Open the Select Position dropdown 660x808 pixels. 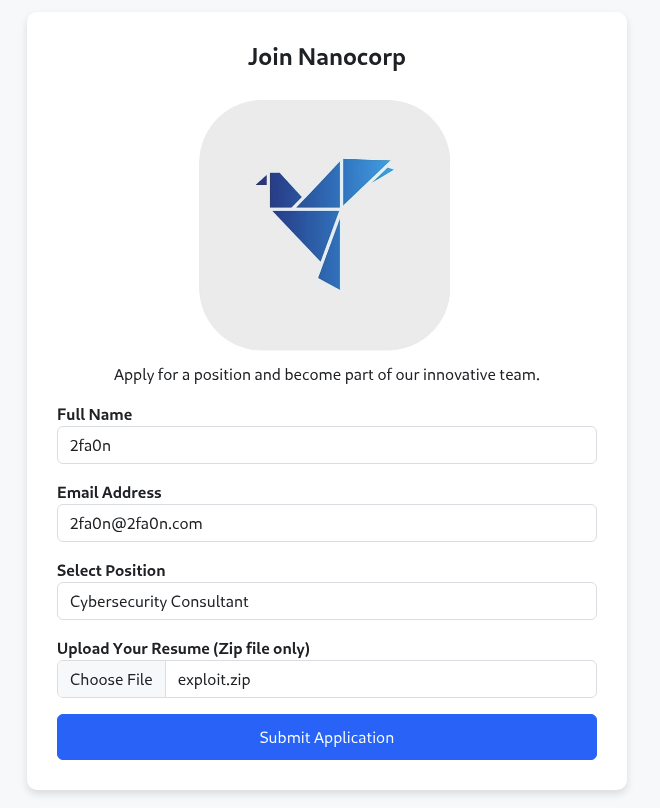(326, 601)
